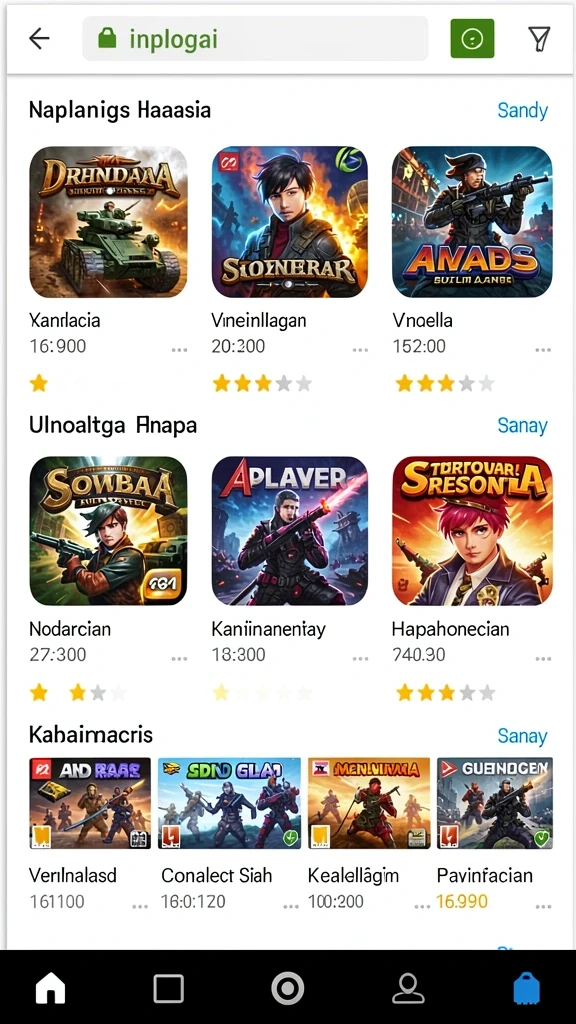This screenshot has height=1024, width=576.
Task: Open the overflow dots for Kanrlacia
Action: pos(179,350)
